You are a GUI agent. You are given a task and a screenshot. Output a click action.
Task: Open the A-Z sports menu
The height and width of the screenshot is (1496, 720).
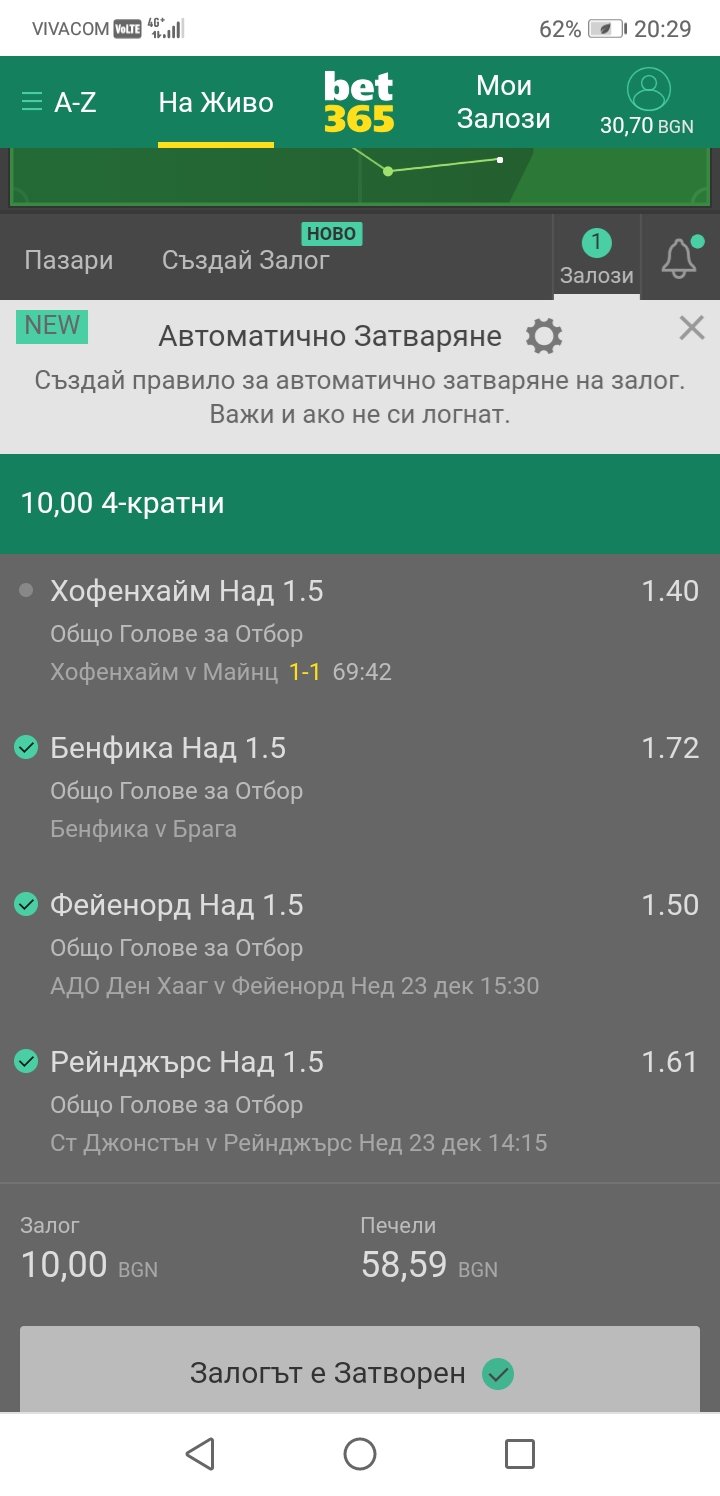59,102
